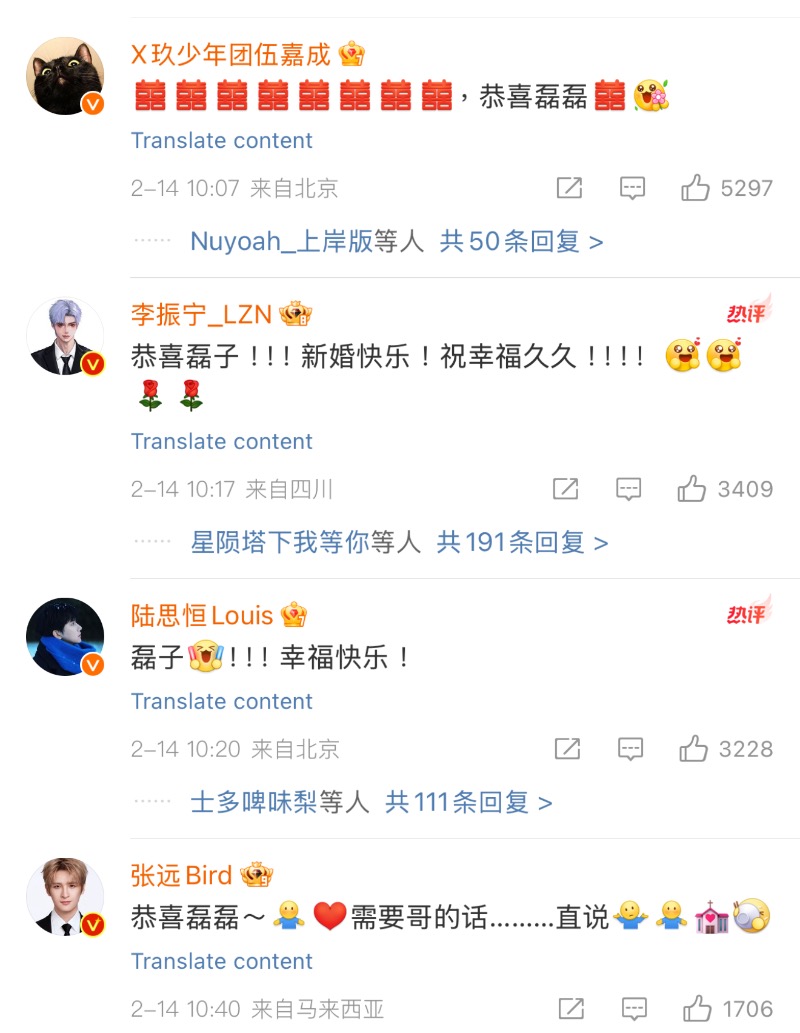Reply to 陆思恒Louis's comment
The height and width of the screenshot is (1033, 800).
(630, 749)
